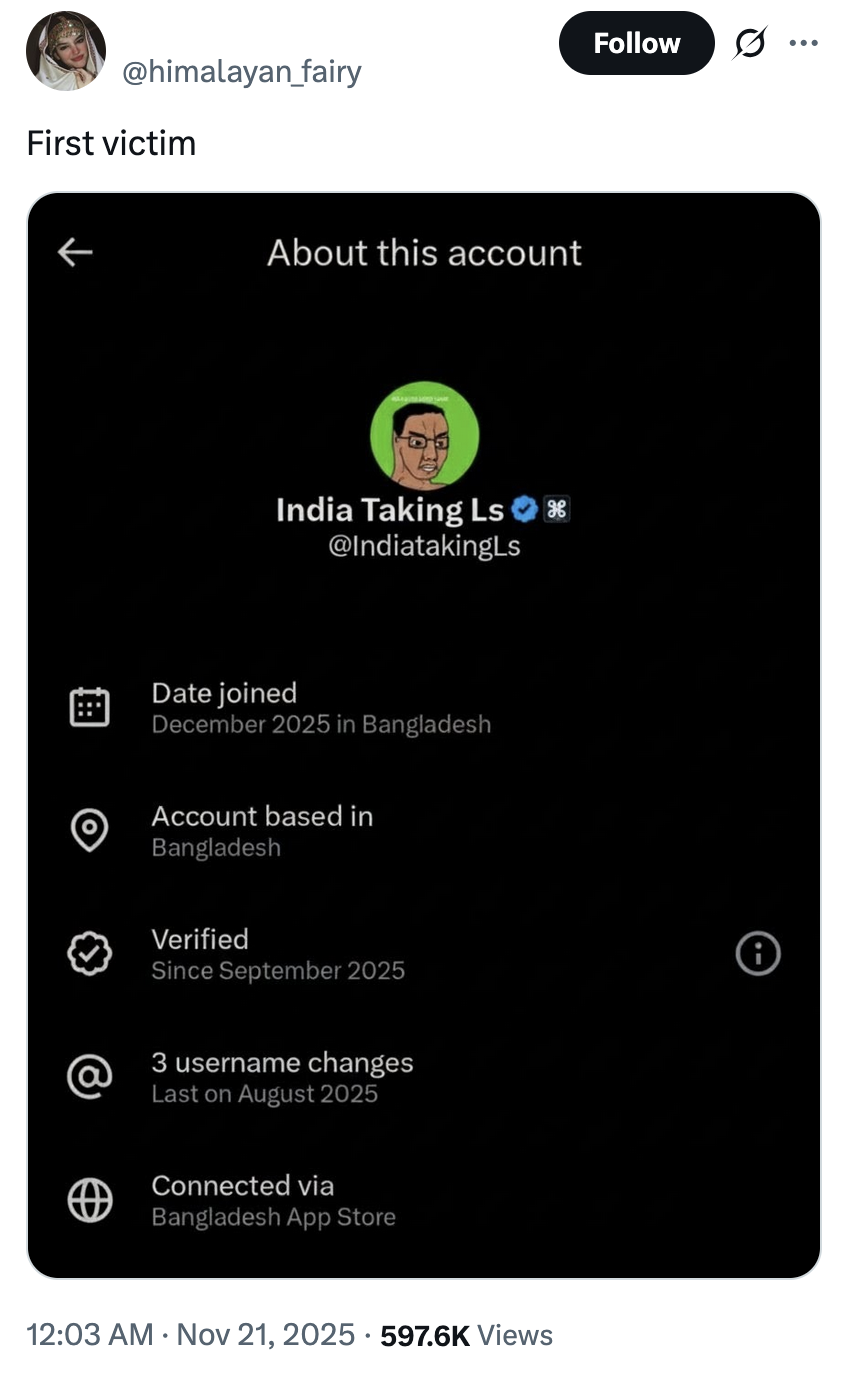Image resolution: width=850 pixels, height=1384 pixels.
Task: Select the location pin icon beside Account based in
Action: pyautogui.click(x=90, y=830)
